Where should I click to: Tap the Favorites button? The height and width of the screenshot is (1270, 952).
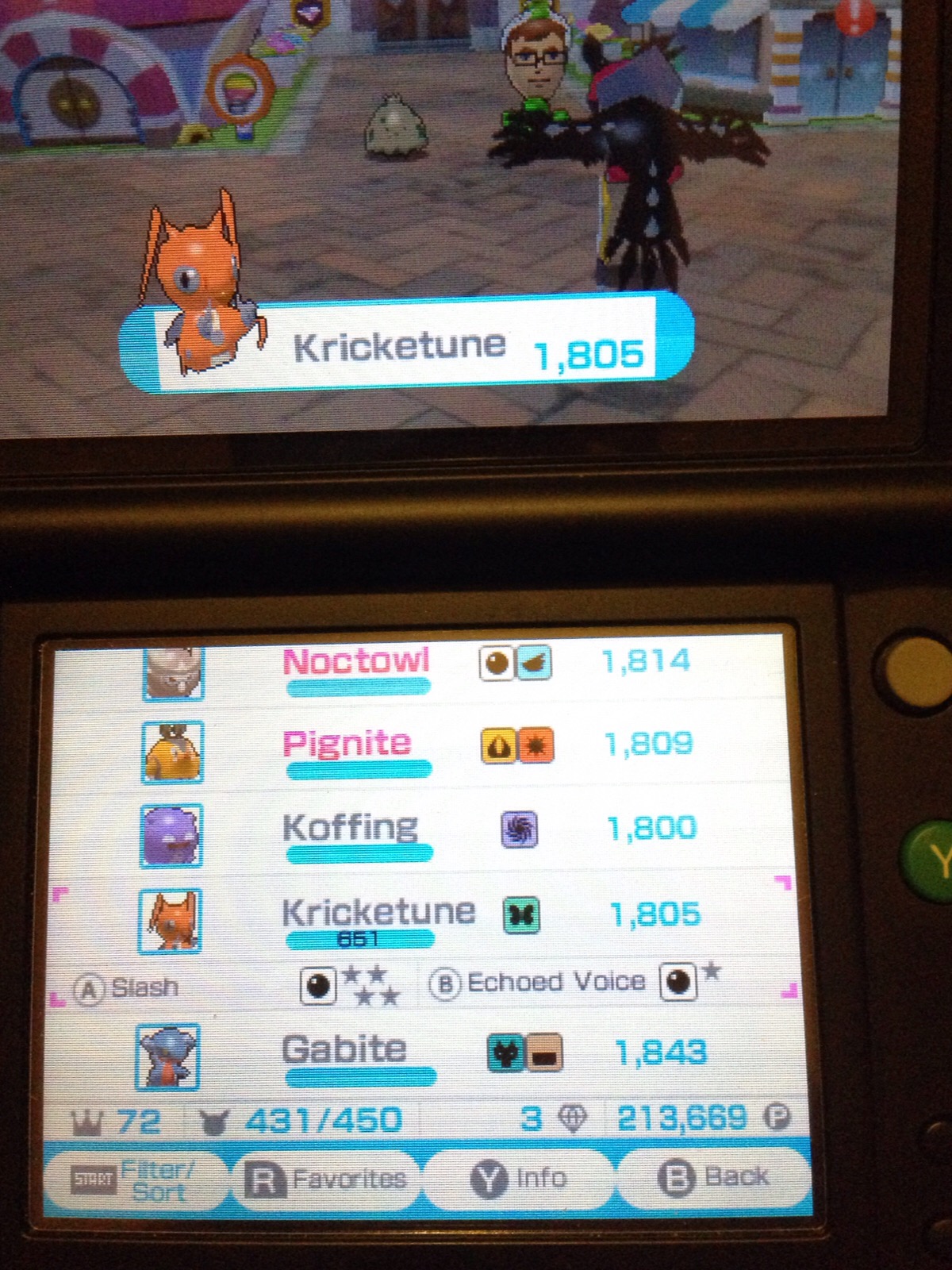pos(328,1180)
